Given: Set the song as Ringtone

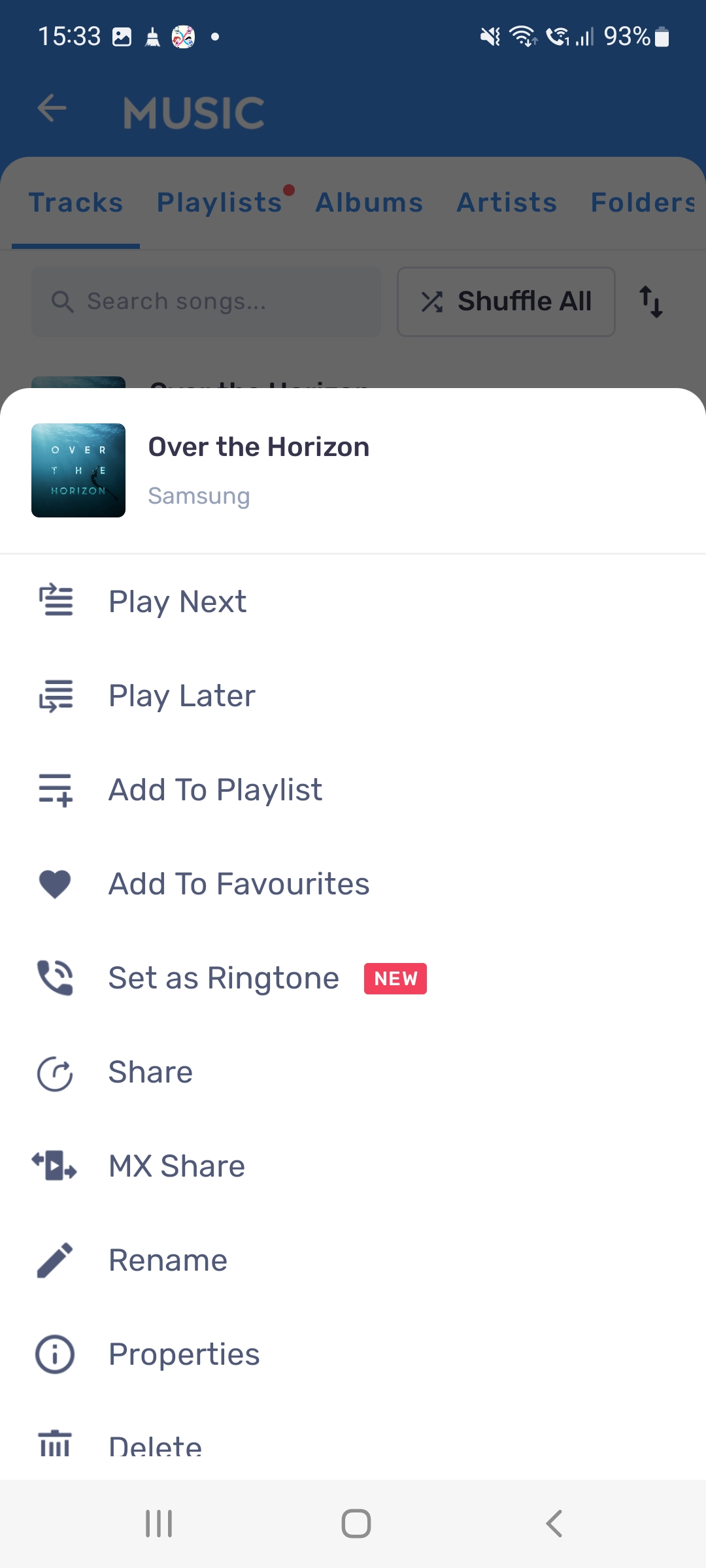Looking at the screenshot, I should click(x=224, y=978).
